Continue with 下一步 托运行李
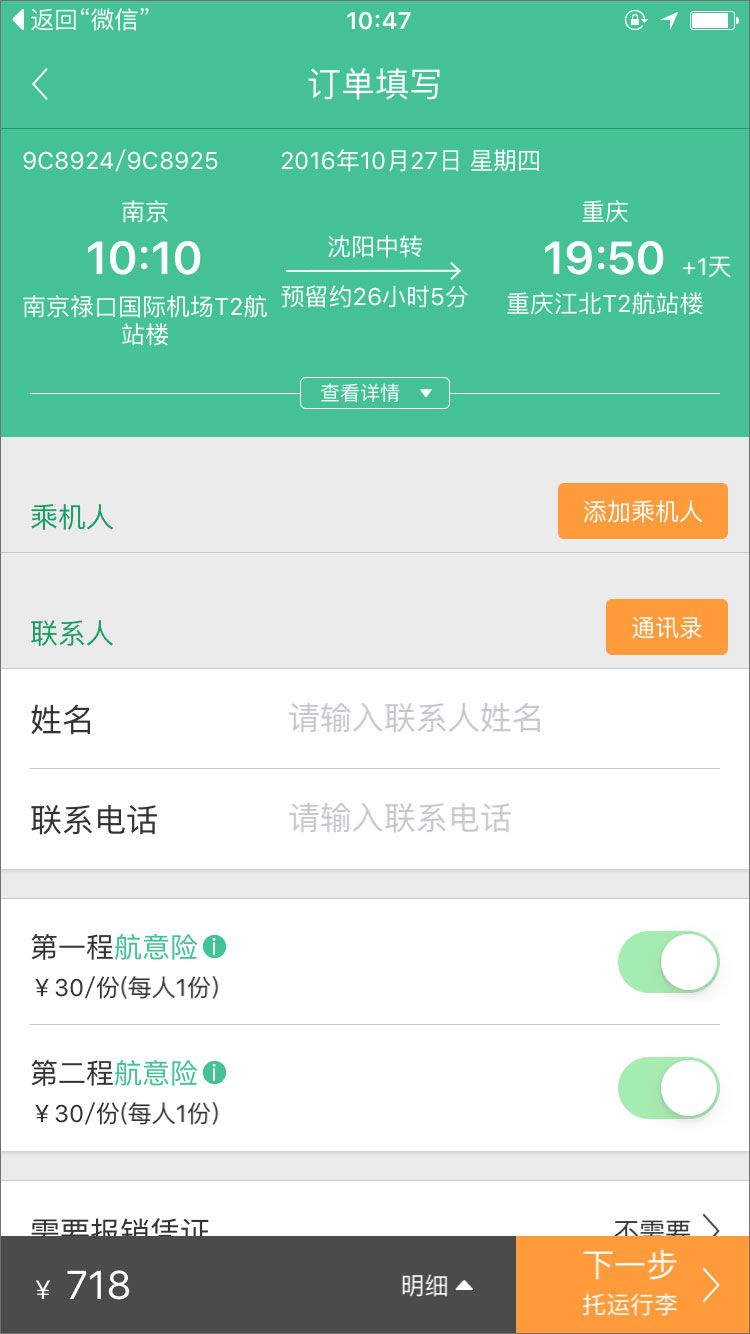 point(633,1285)
